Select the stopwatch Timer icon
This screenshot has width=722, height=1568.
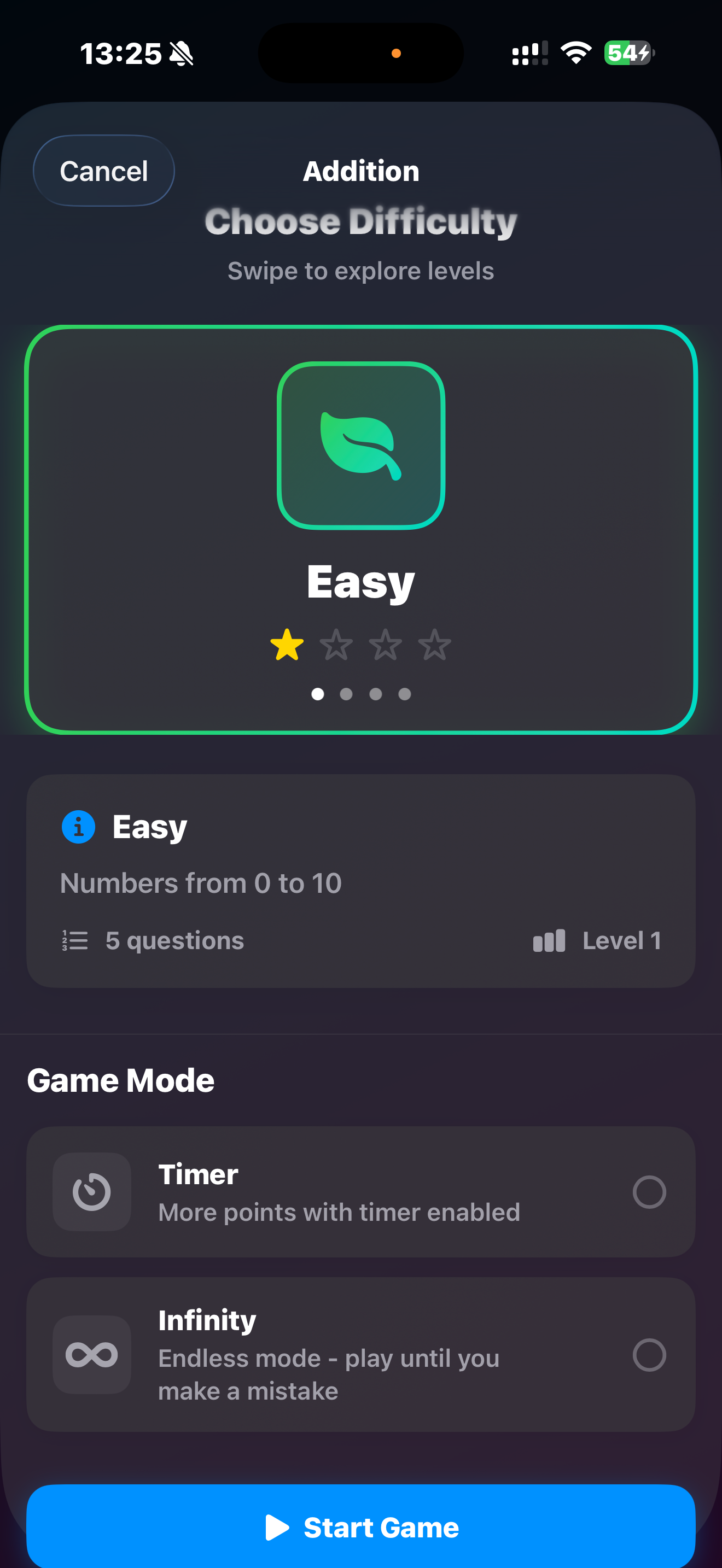pyautogui.click(x=91, y=1192)
